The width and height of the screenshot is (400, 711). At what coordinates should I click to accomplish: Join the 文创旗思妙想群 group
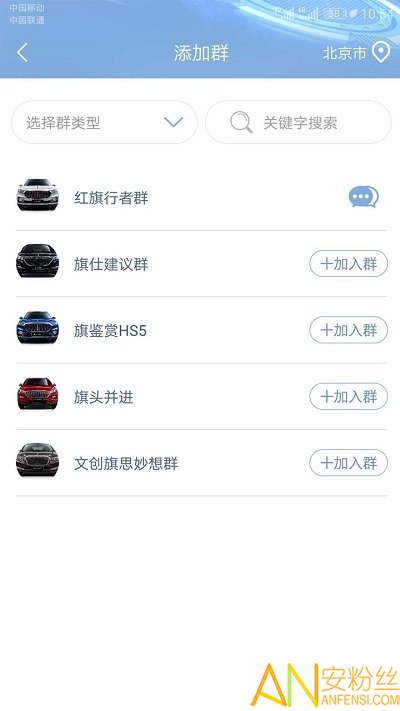click(x=348, y=463)
